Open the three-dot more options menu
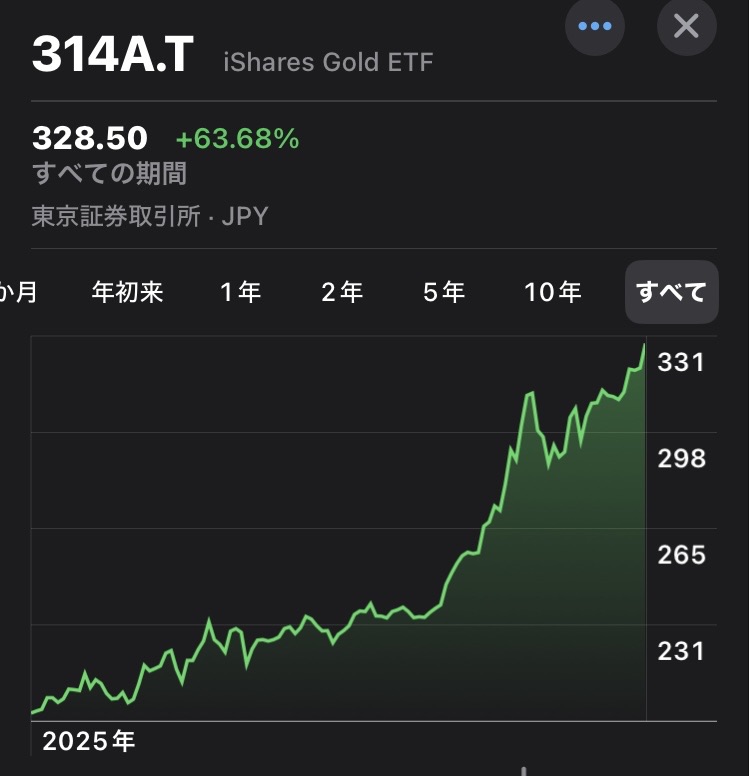 [595, 26]
